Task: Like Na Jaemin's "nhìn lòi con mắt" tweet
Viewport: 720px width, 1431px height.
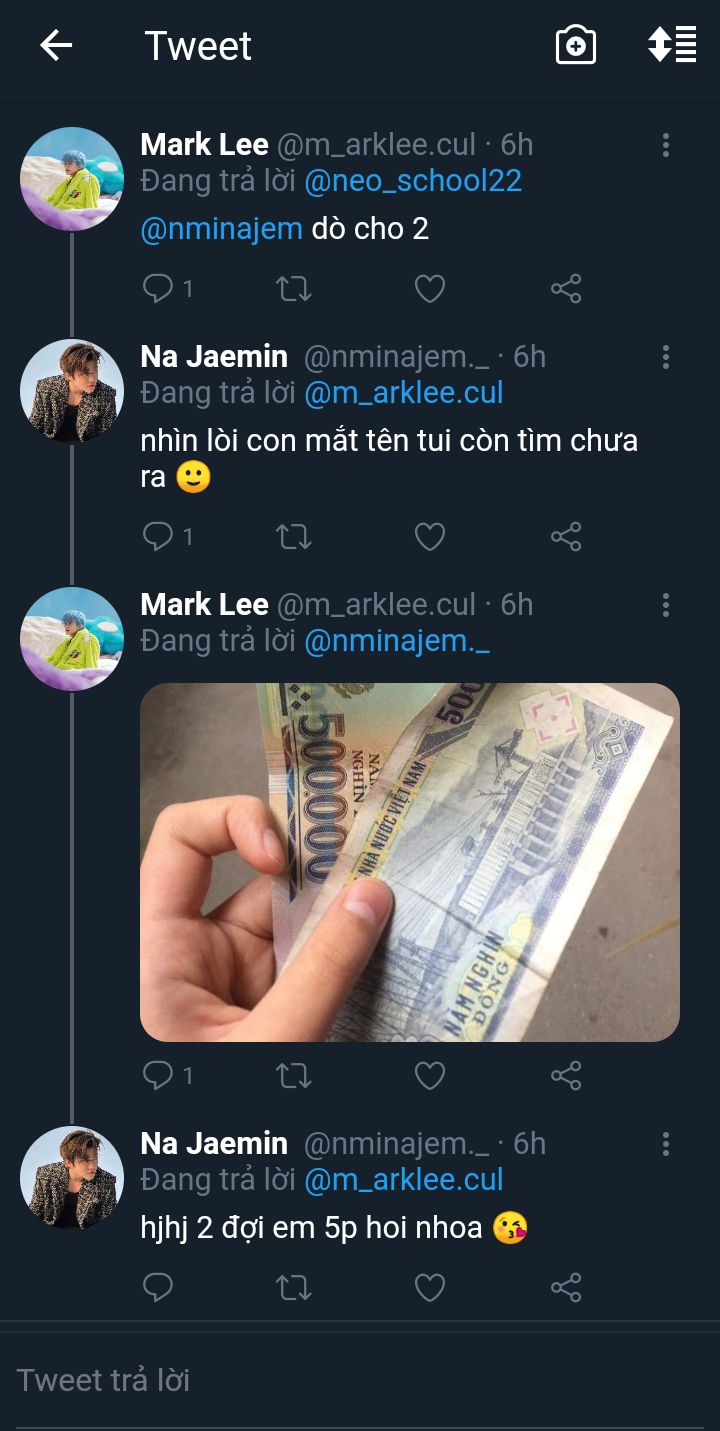Action: 429,537
